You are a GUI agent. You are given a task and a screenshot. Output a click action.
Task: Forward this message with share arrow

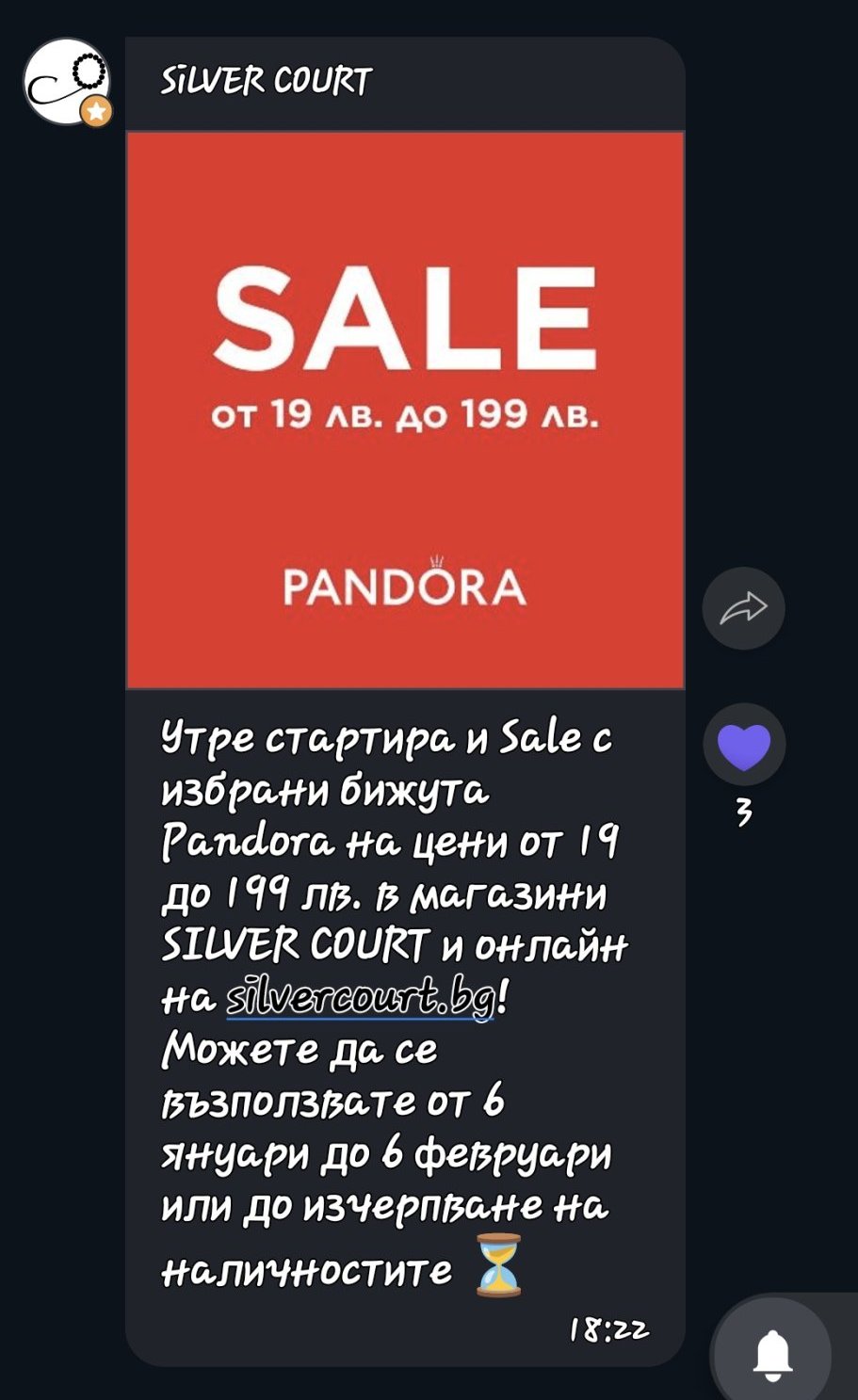(743, 608)
